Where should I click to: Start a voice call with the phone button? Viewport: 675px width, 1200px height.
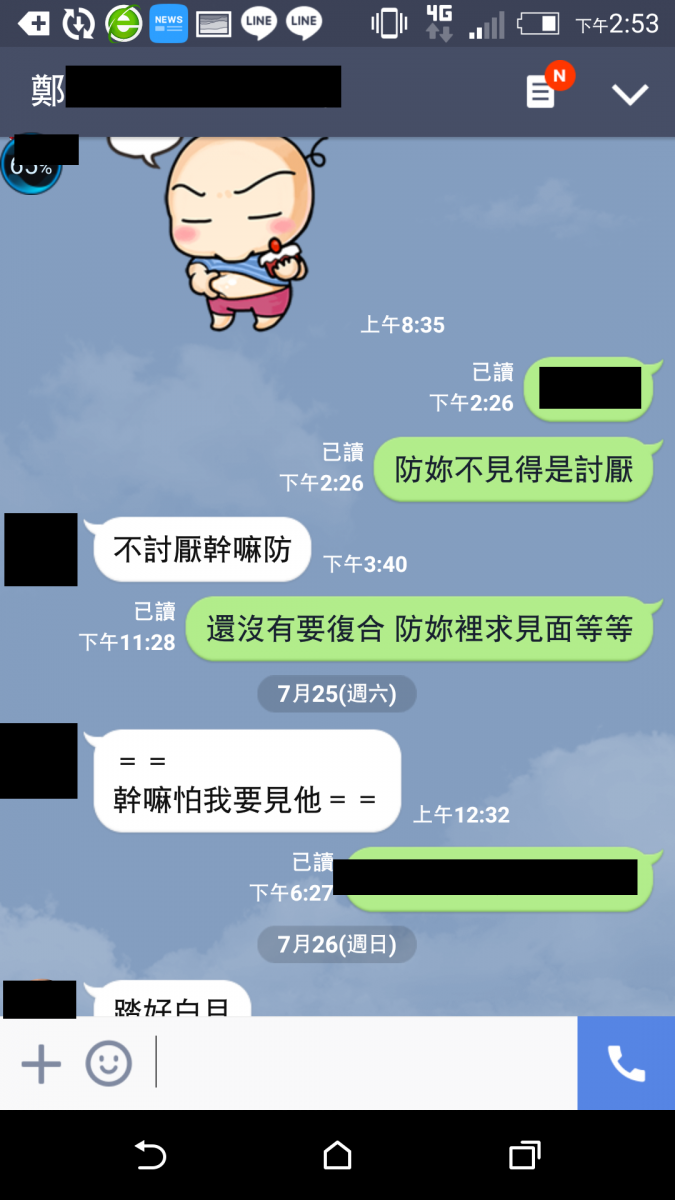(x=626, y=1063)
